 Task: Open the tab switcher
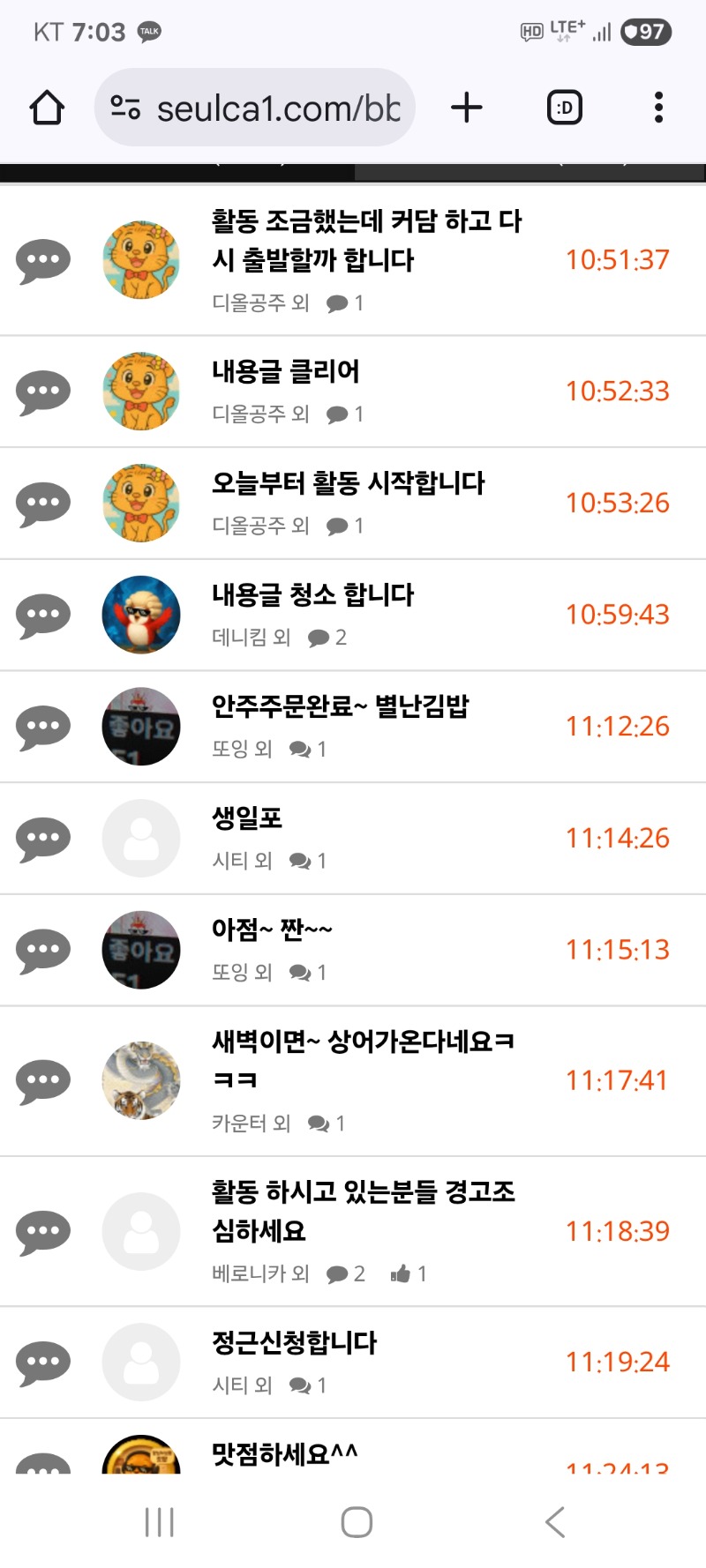(565, 108)
